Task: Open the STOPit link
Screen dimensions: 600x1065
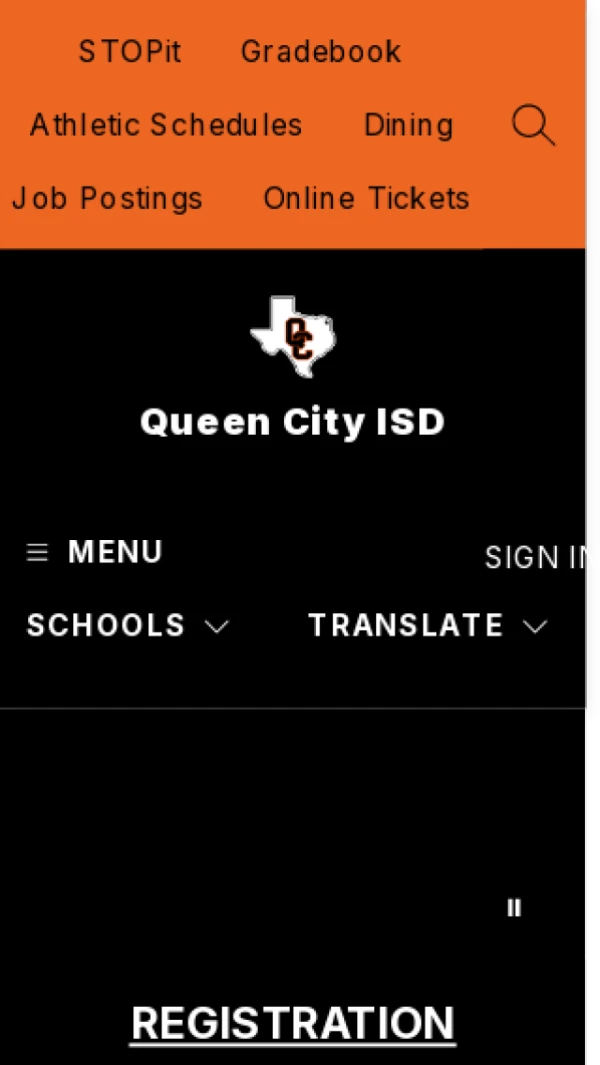Action: coord(130,51)
